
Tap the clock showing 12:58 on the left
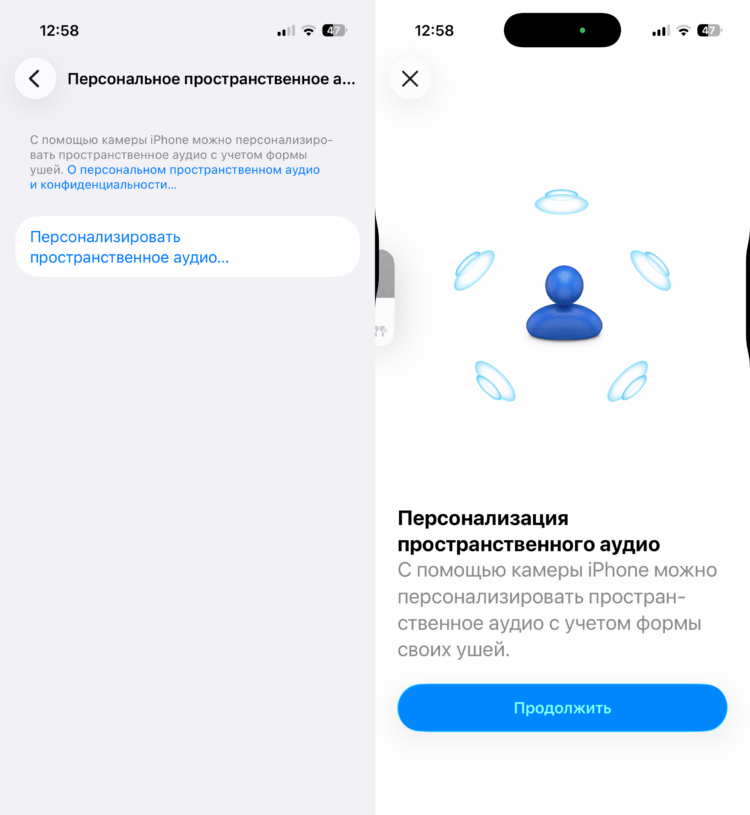60,31
